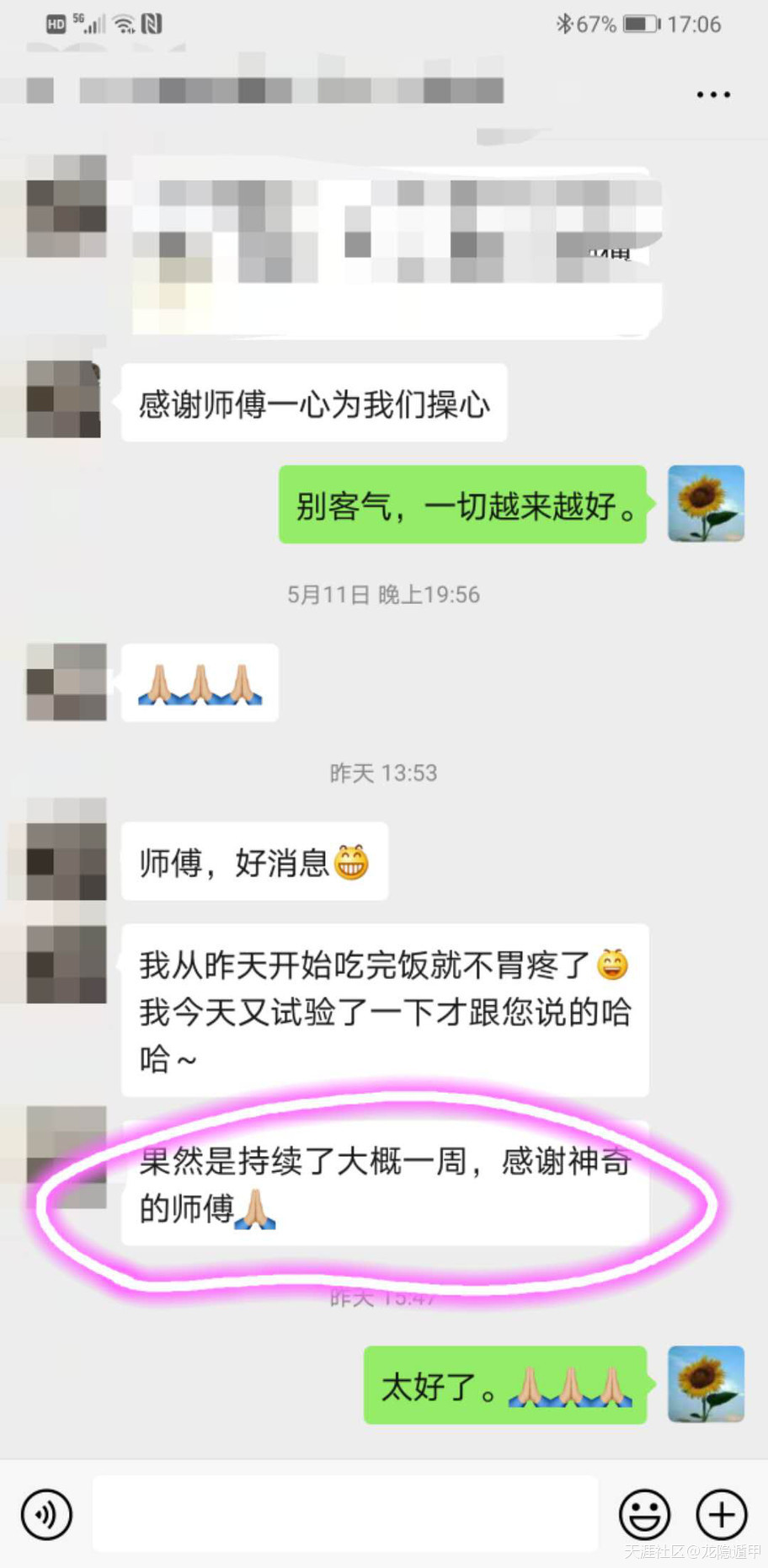The width and height of the screenshot is (768, 1568).
Task: Switch to voice message input
Action: (x=46, y=1514)
